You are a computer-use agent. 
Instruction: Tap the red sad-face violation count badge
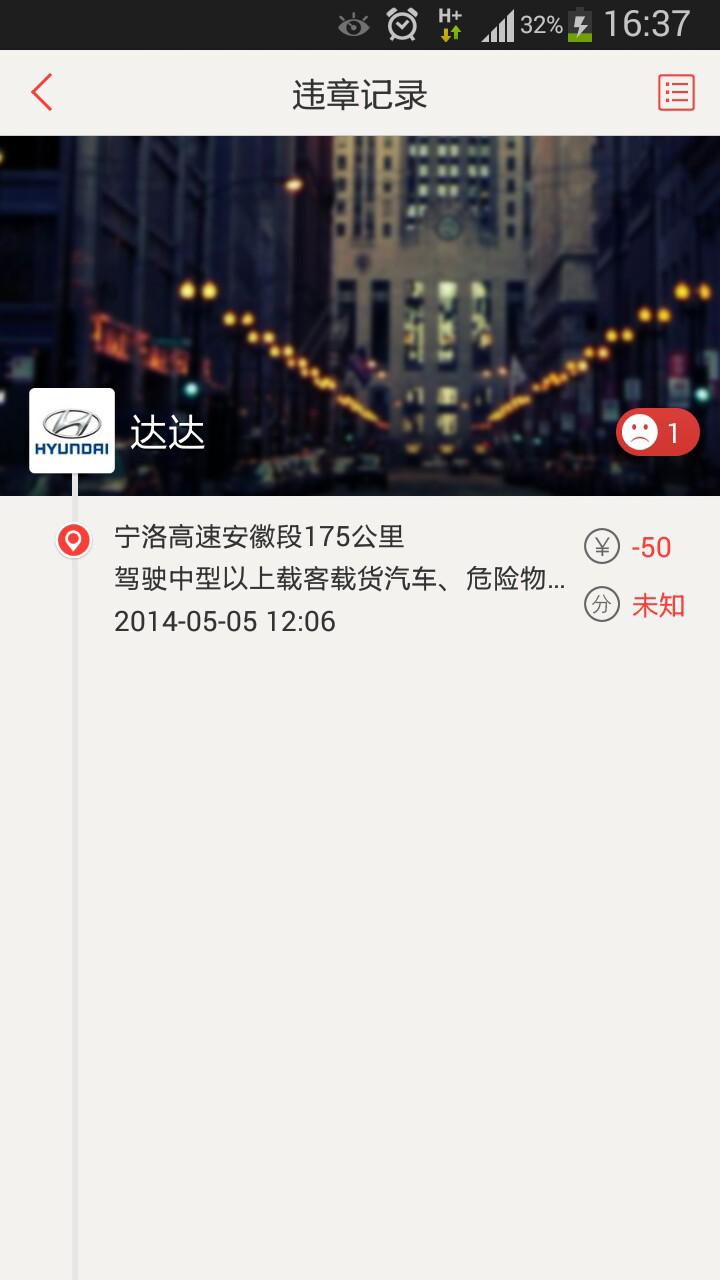coord(657,433)
